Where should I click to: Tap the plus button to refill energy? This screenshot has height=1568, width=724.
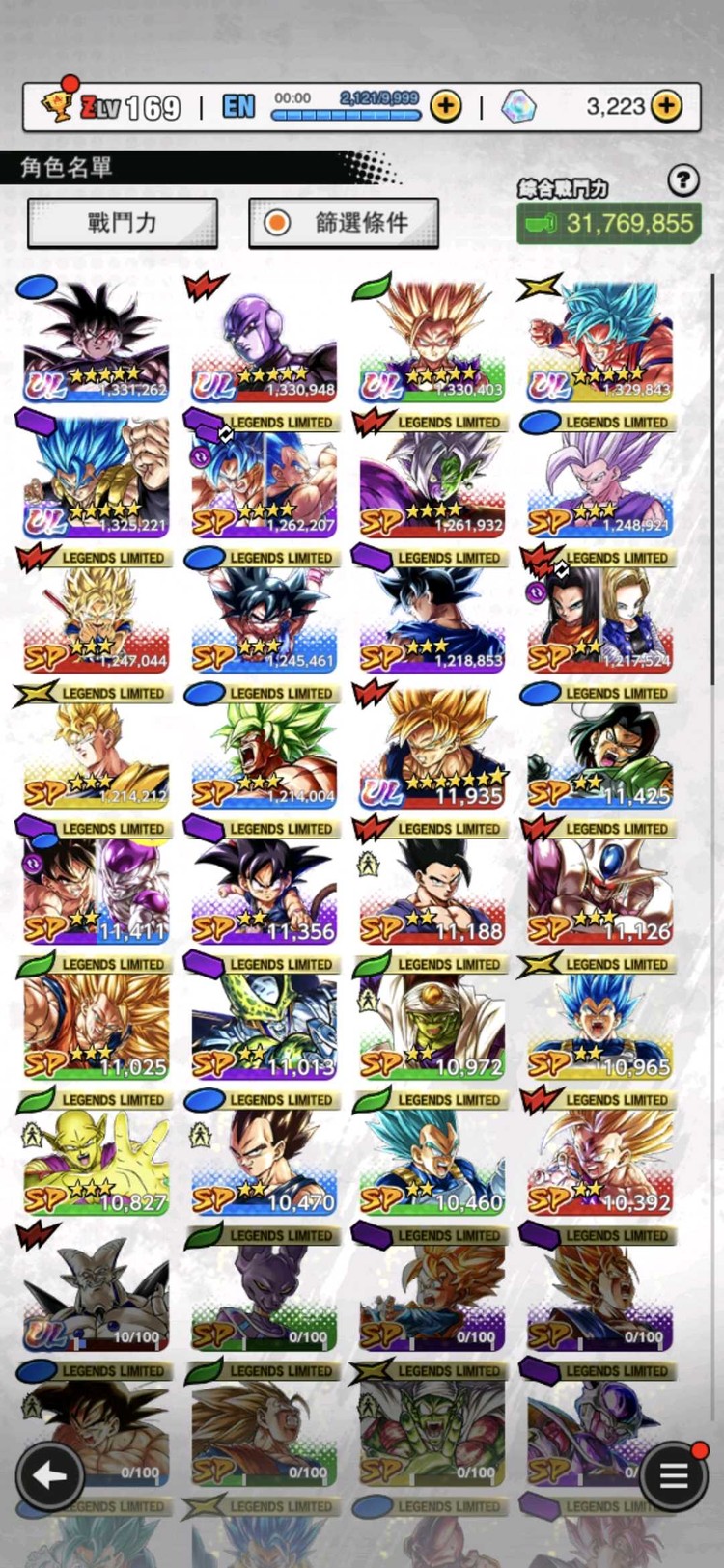point(445,105)
